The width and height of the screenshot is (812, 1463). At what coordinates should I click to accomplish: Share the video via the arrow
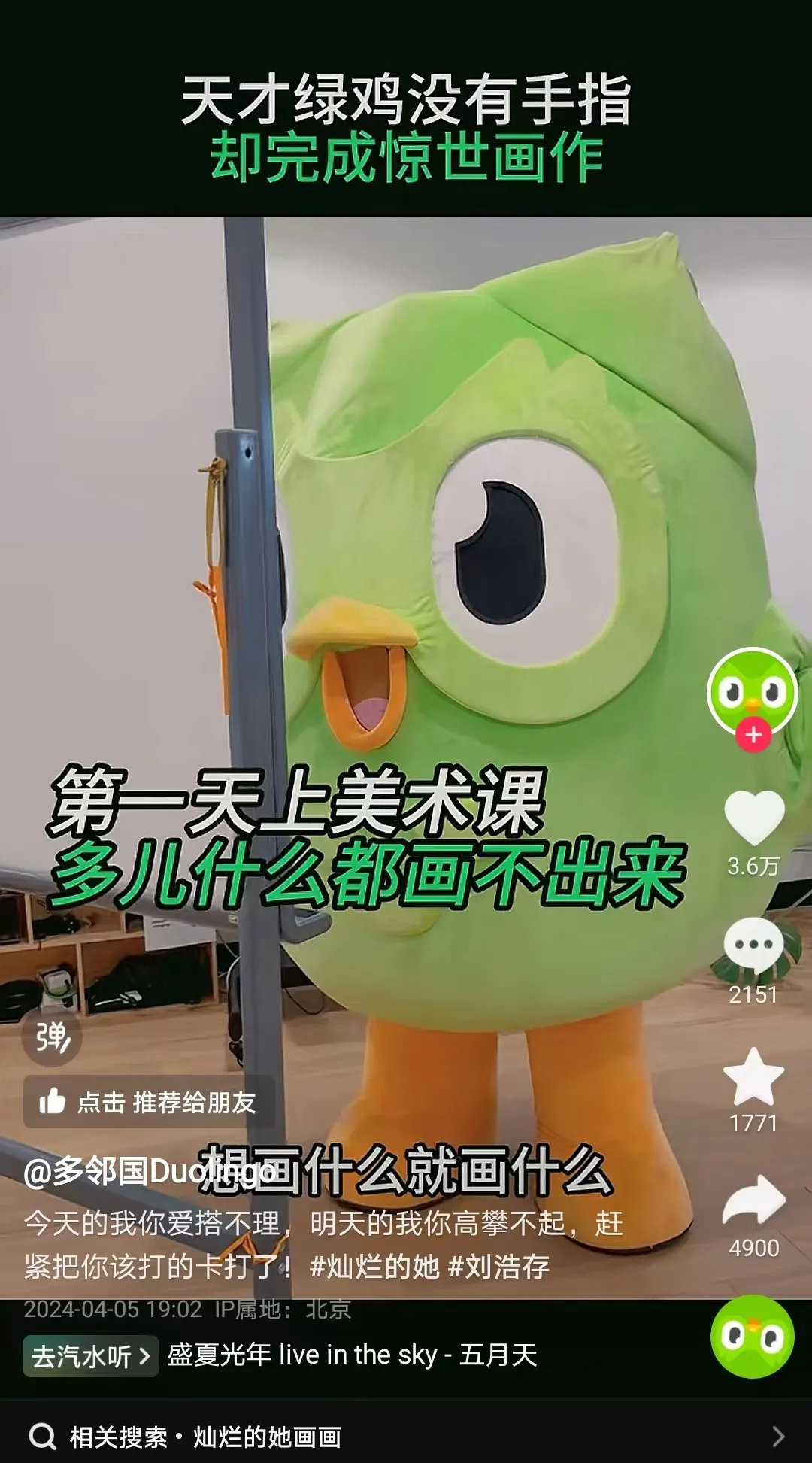click(753, 1200)
